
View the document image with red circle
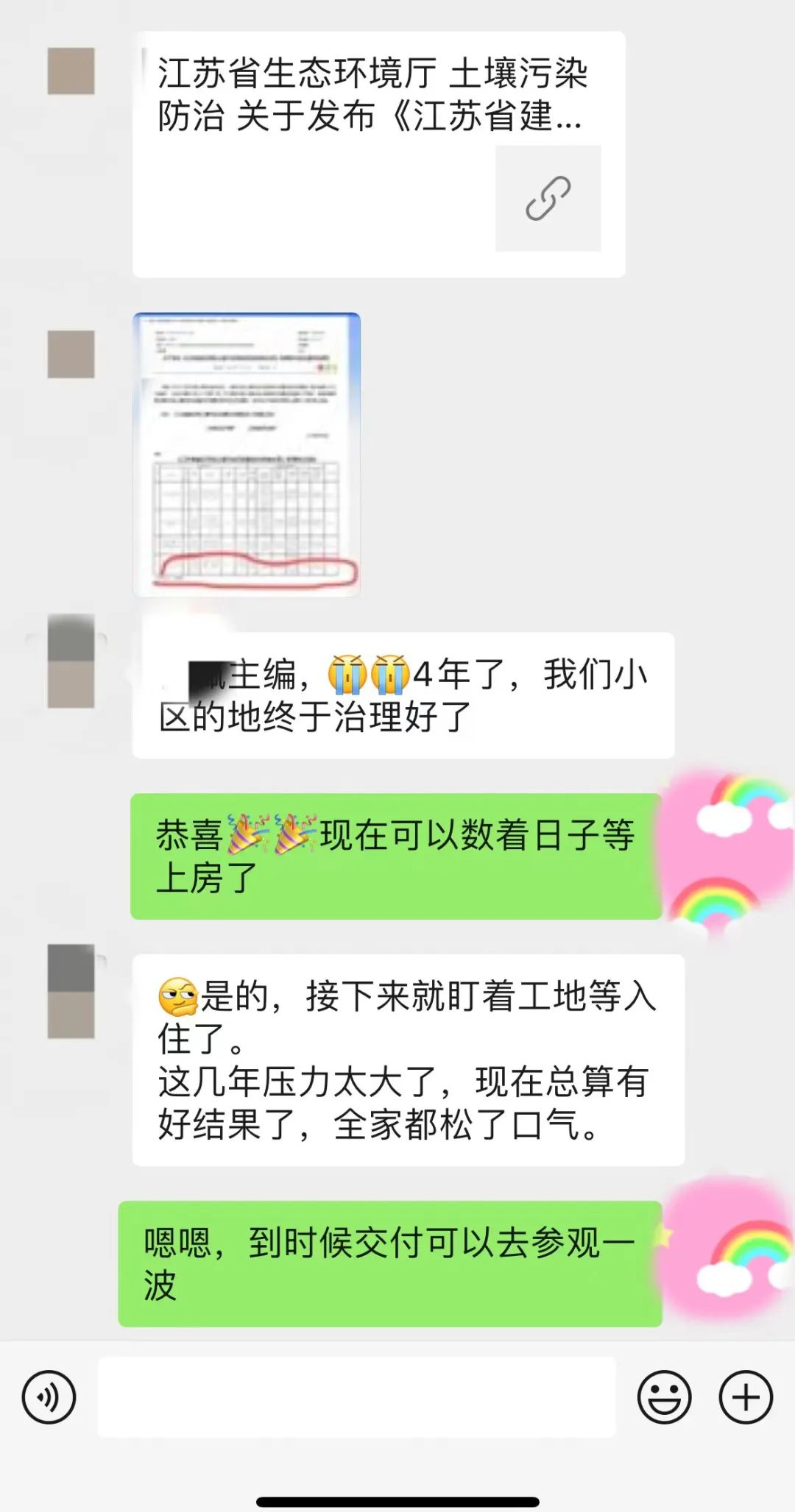point(247,454)
